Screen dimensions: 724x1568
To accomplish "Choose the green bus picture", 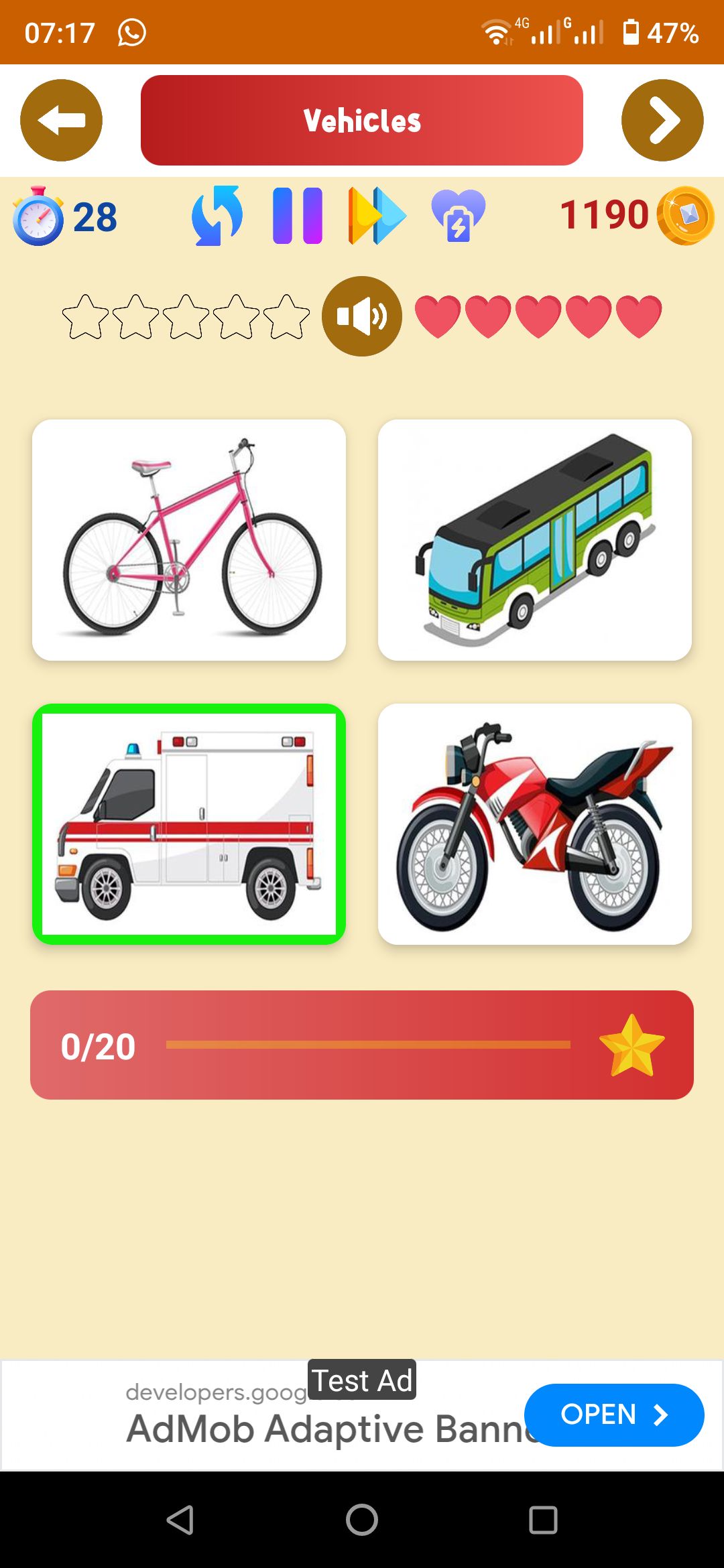I will tap(534, 540).
